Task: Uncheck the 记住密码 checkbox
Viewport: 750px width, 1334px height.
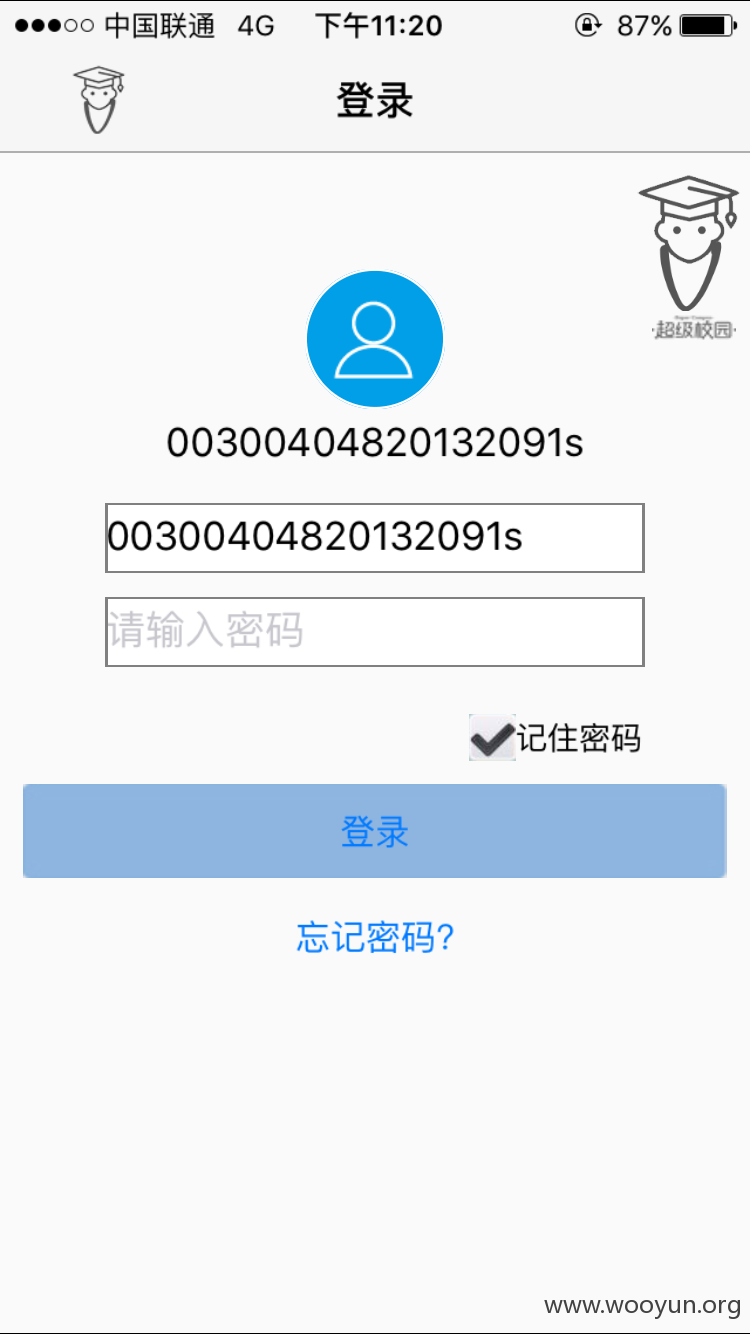Action: pos(493,738)
